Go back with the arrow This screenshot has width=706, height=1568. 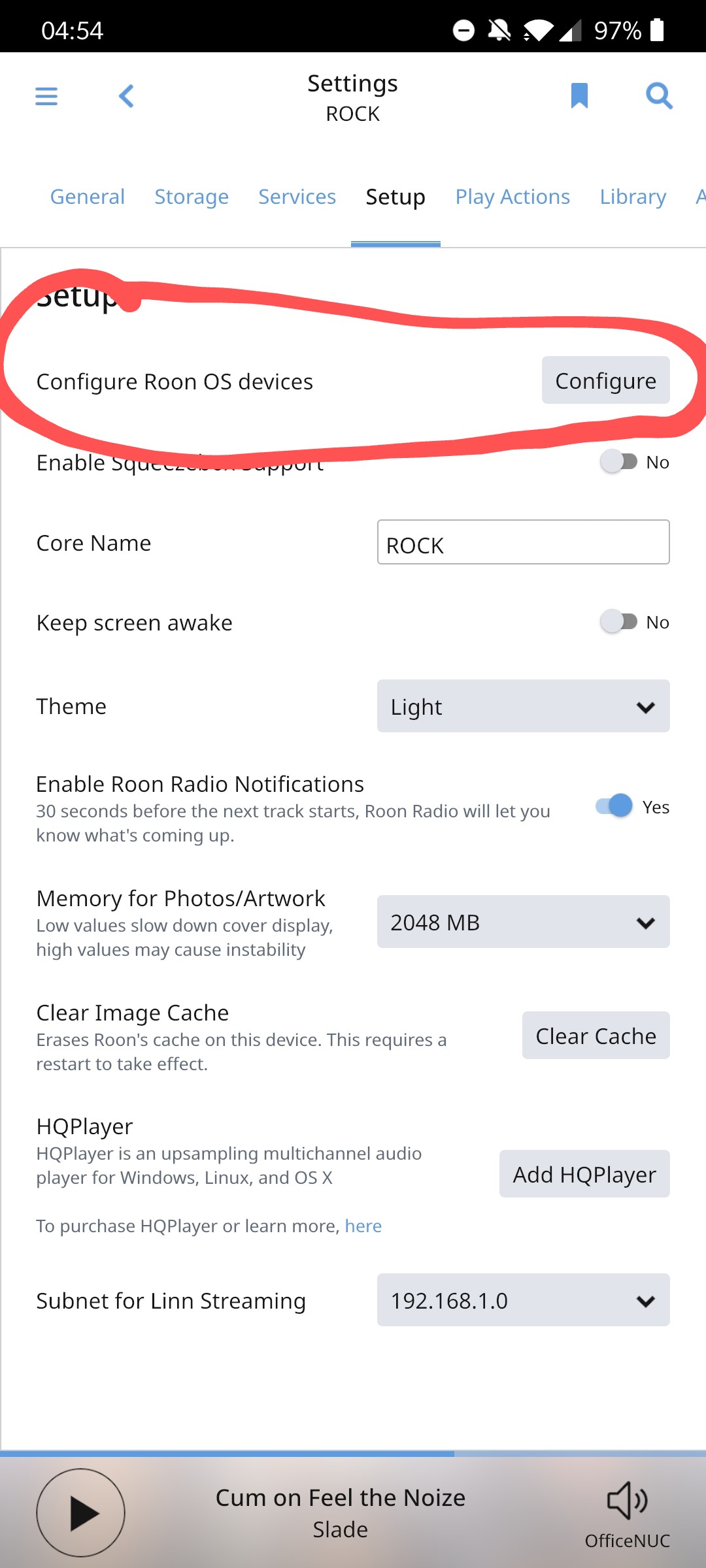[x=126, y=96]
